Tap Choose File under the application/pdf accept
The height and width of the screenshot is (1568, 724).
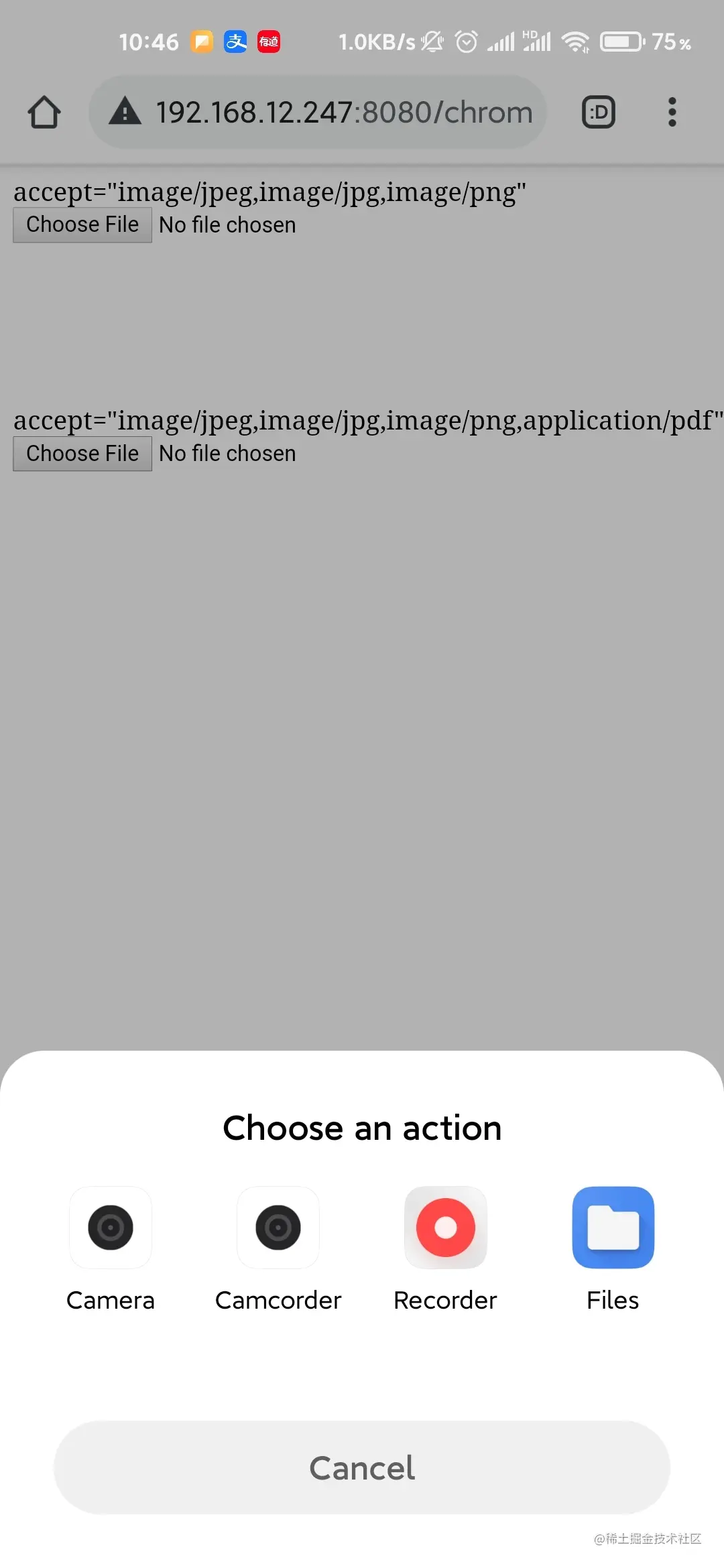[x=82, y=454]
